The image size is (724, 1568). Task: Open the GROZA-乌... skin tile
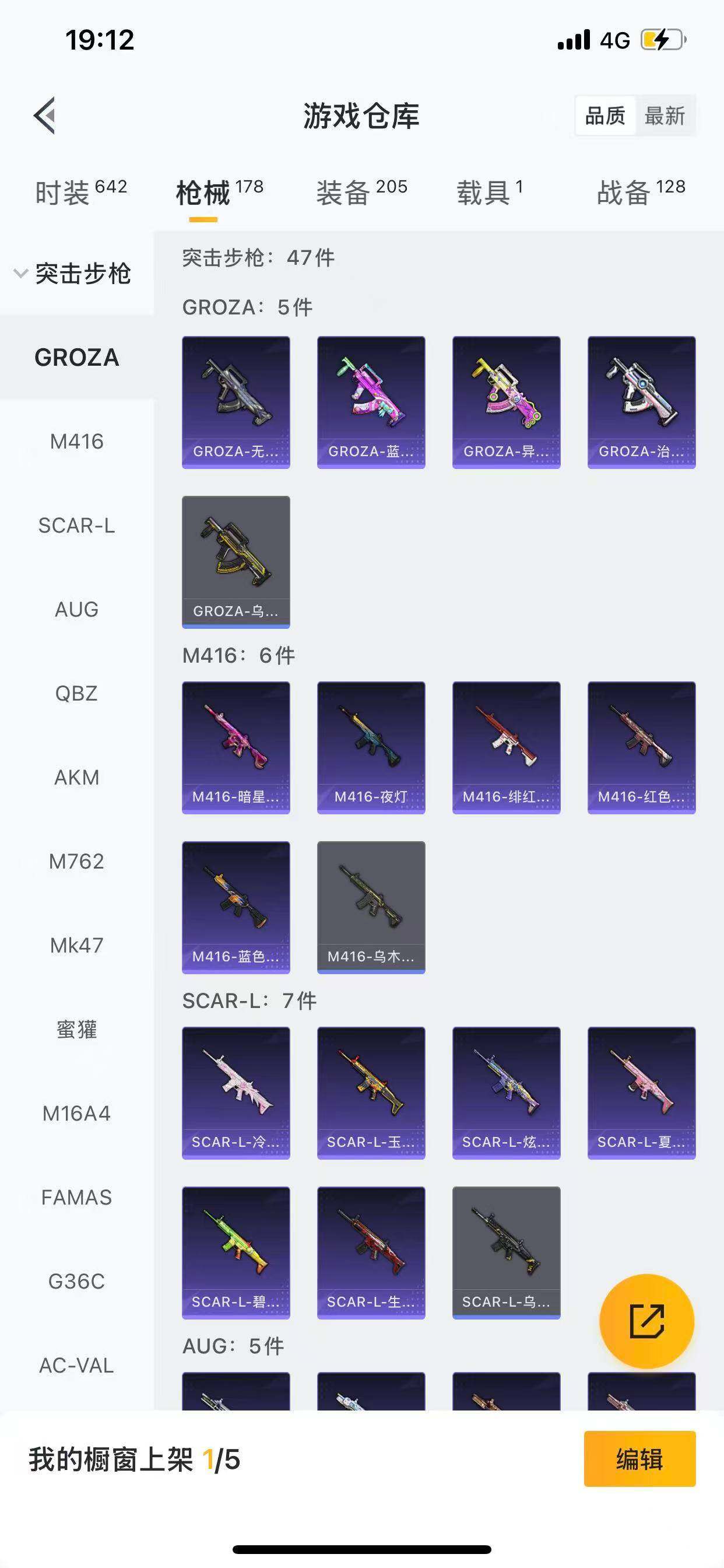click(236, 561)
